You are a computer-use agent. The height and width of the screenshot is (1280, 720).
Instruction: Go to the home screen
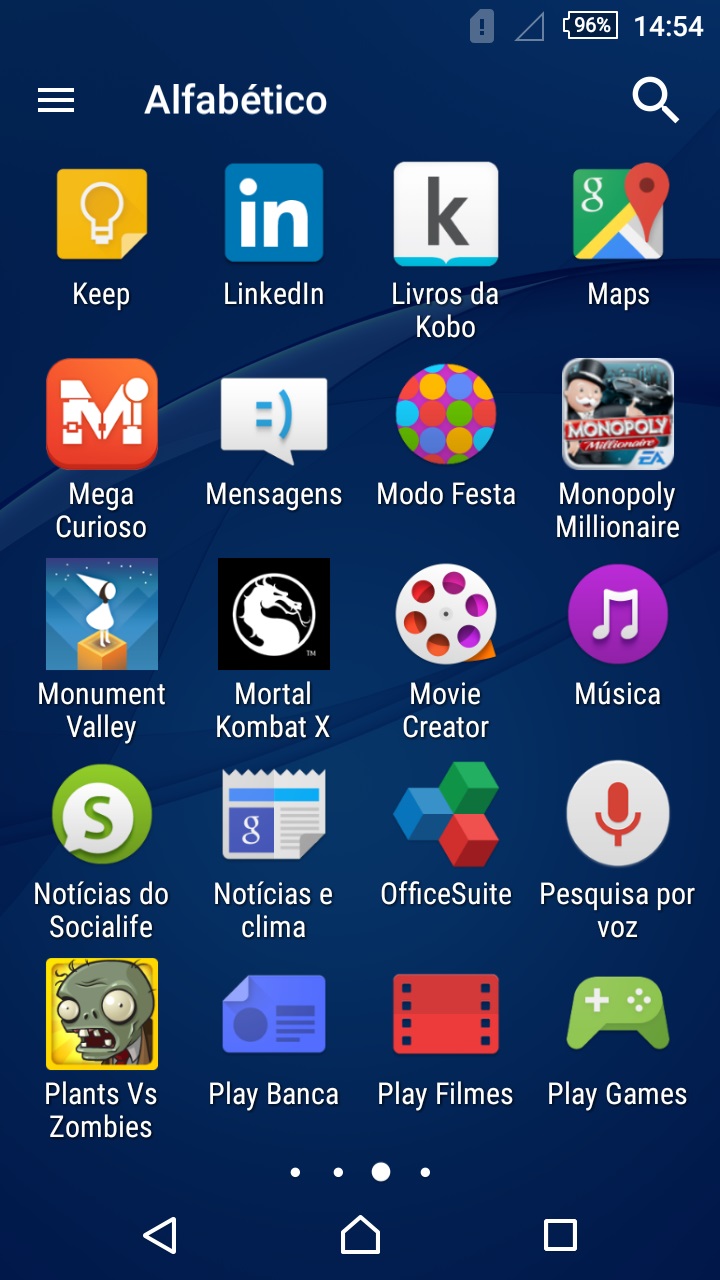pyautogui.click(x=360, y=1235)
